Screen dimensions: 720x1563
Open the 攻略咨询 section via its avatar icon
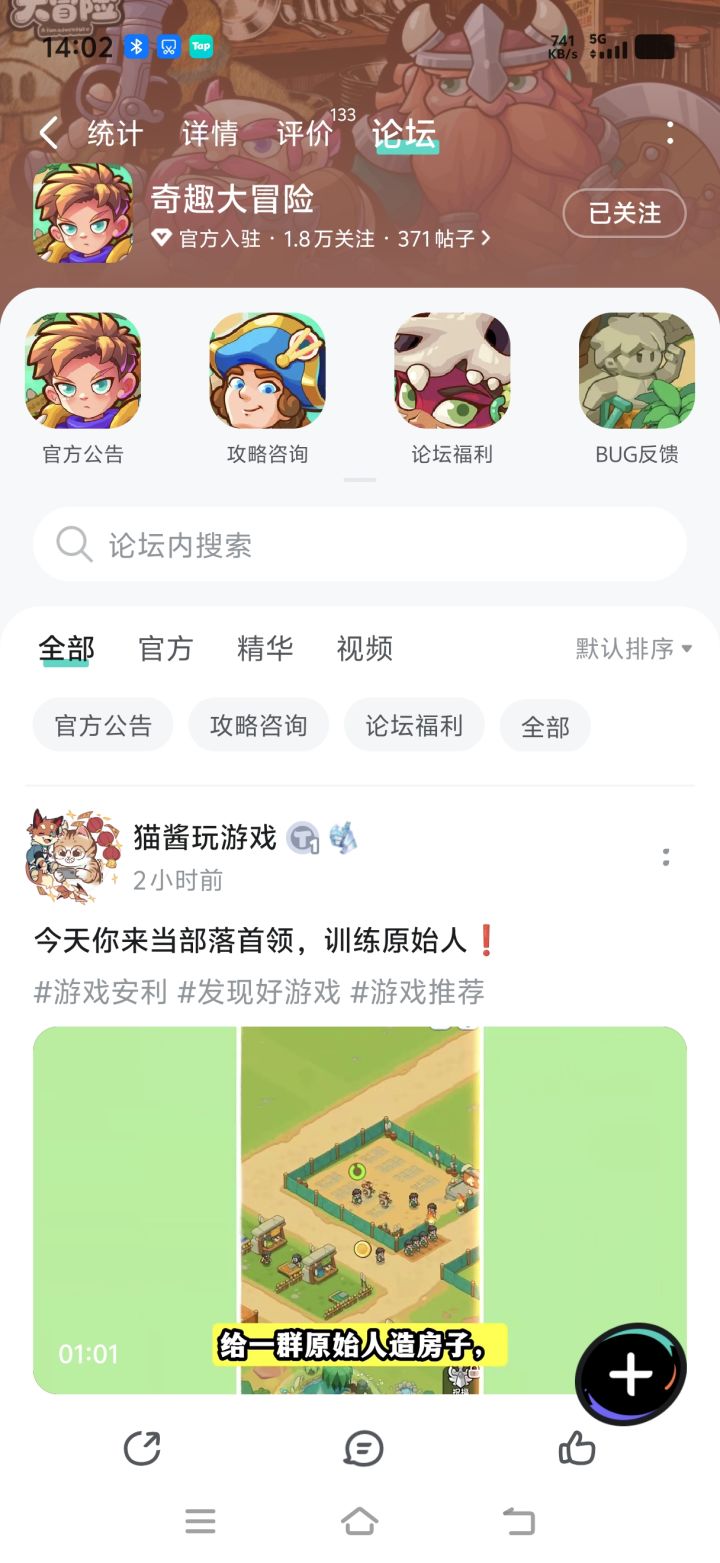[267, 370]
